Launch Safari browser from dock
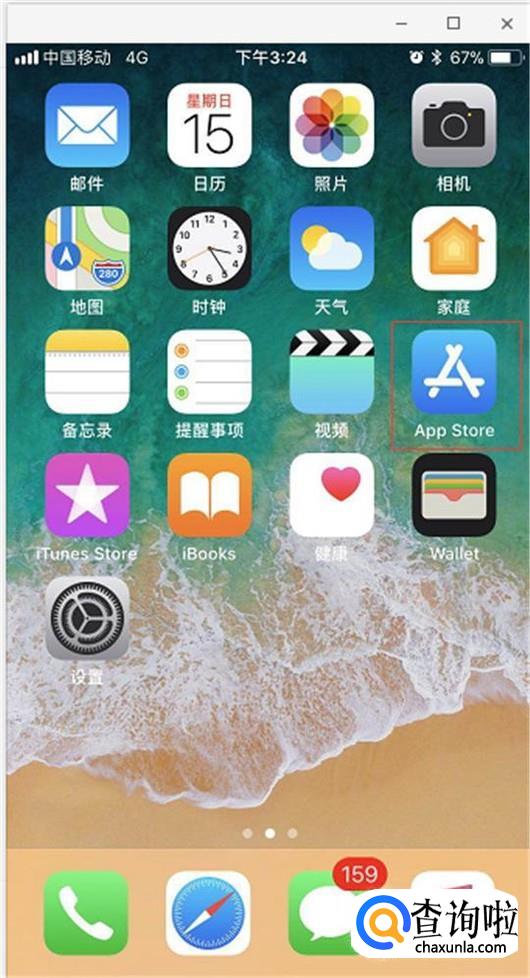 pos(208,913)
